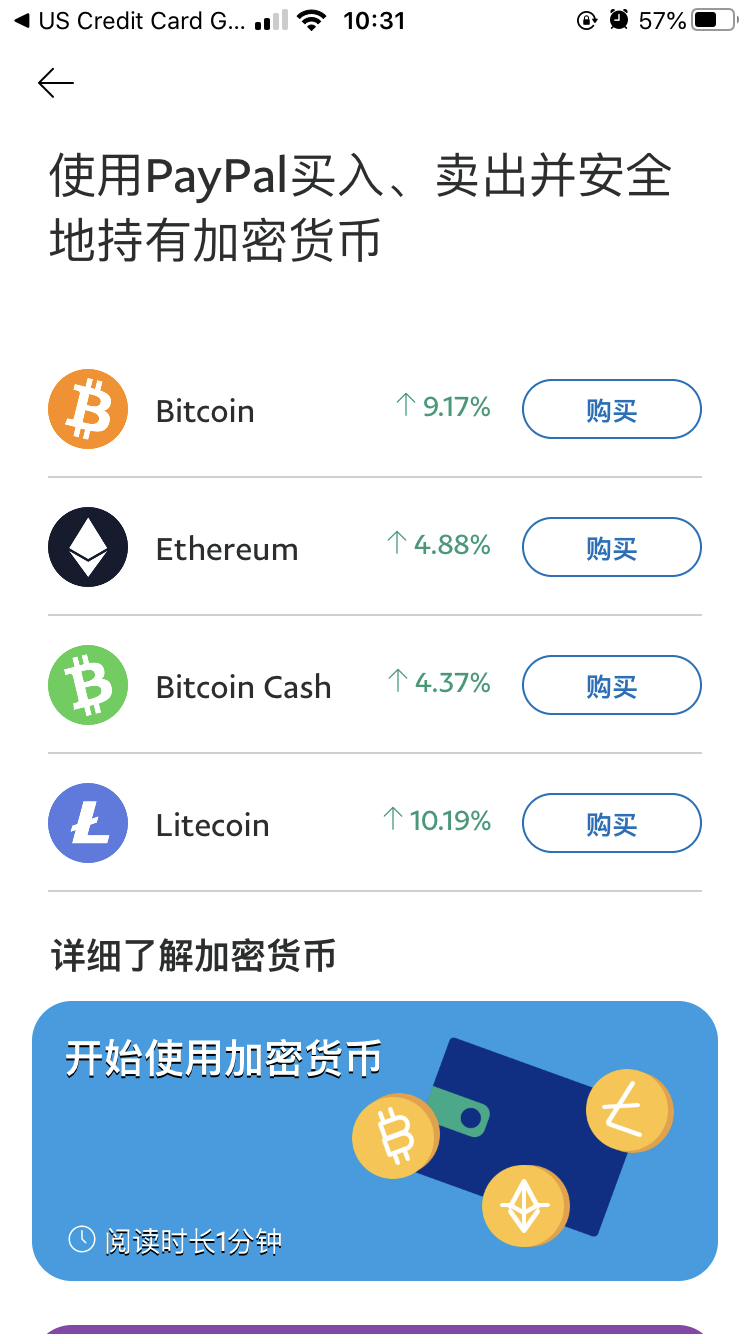Select the Bitcoin currency icon
This screenshot has height=1334, width=750.
pyautogui.click(x=88, y=409)
